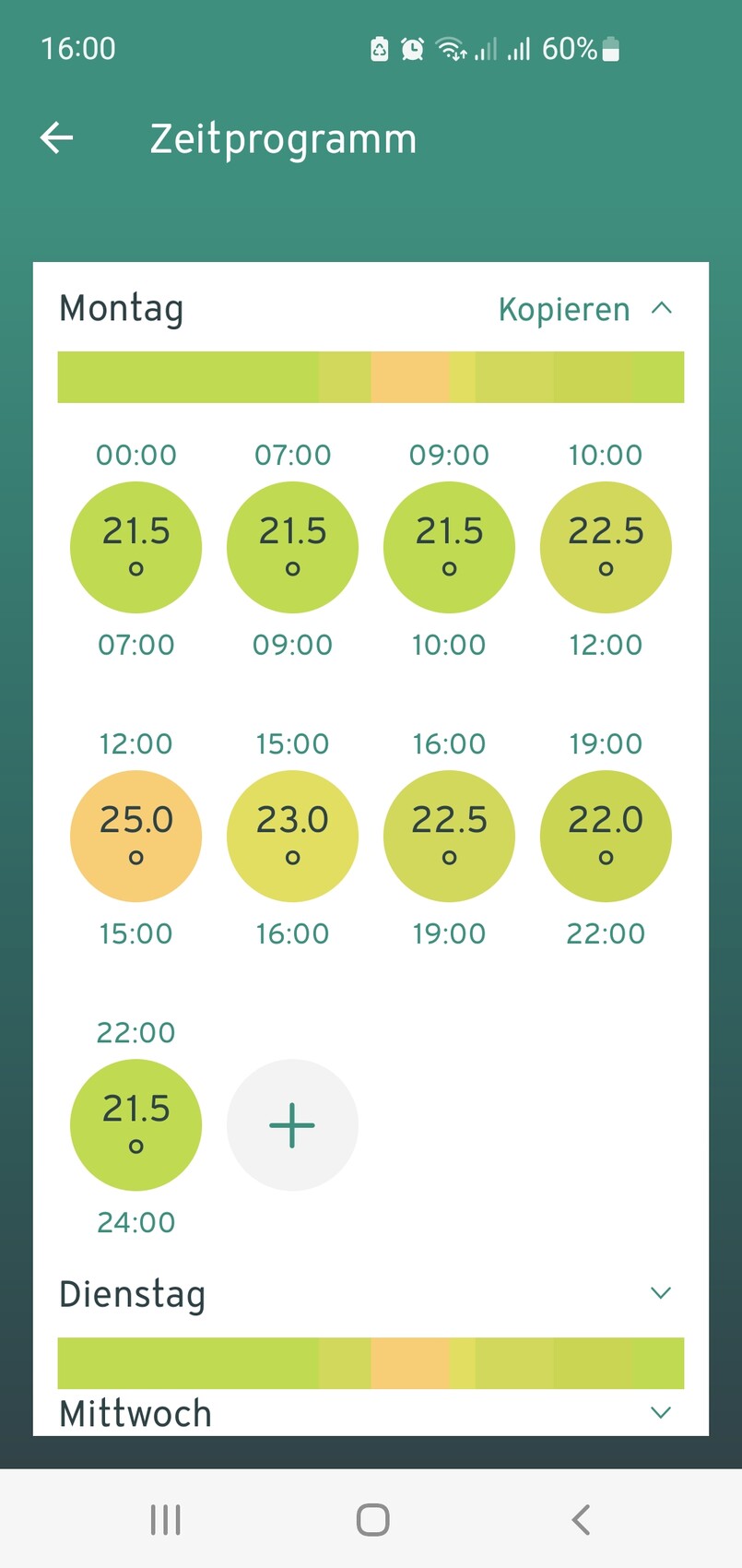Add a new time slot with plus button
This screenshot has width=742, height=1568.
click(292, 1124)
